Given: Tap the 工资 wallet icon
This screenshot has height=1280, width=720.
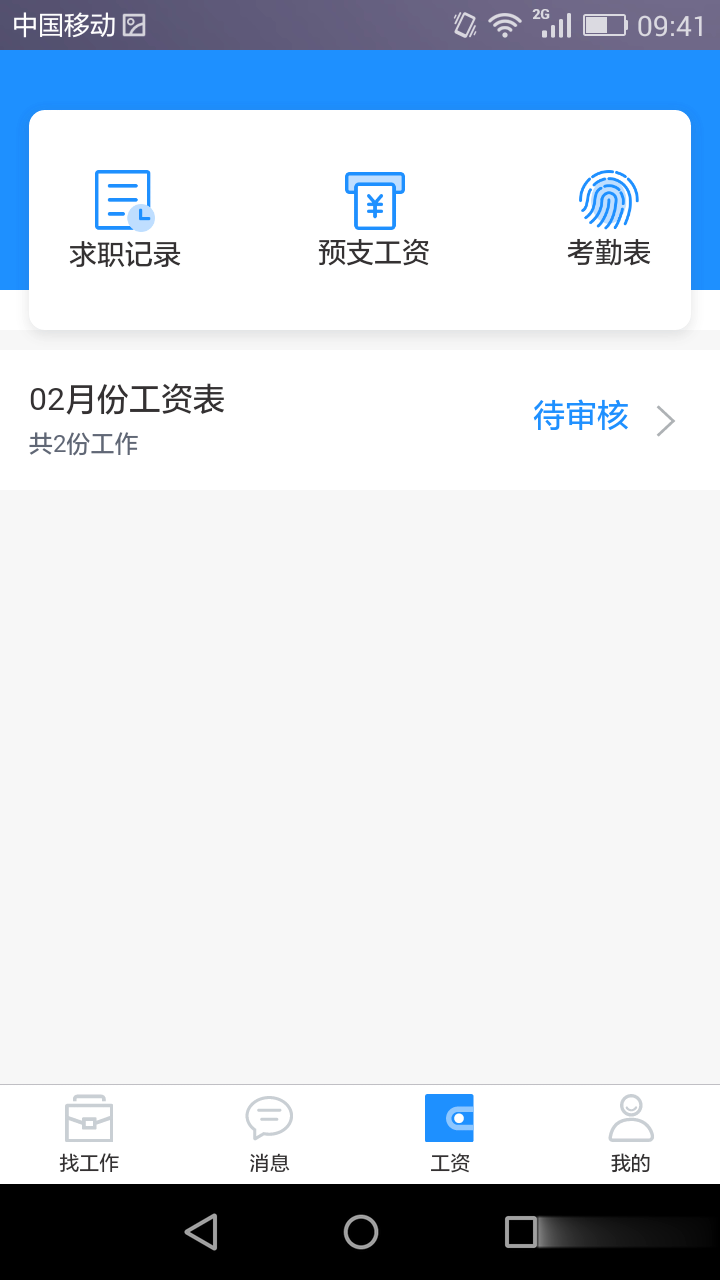Looking at the screenshot, I should pyautogui.click(x=449, y=1117).
